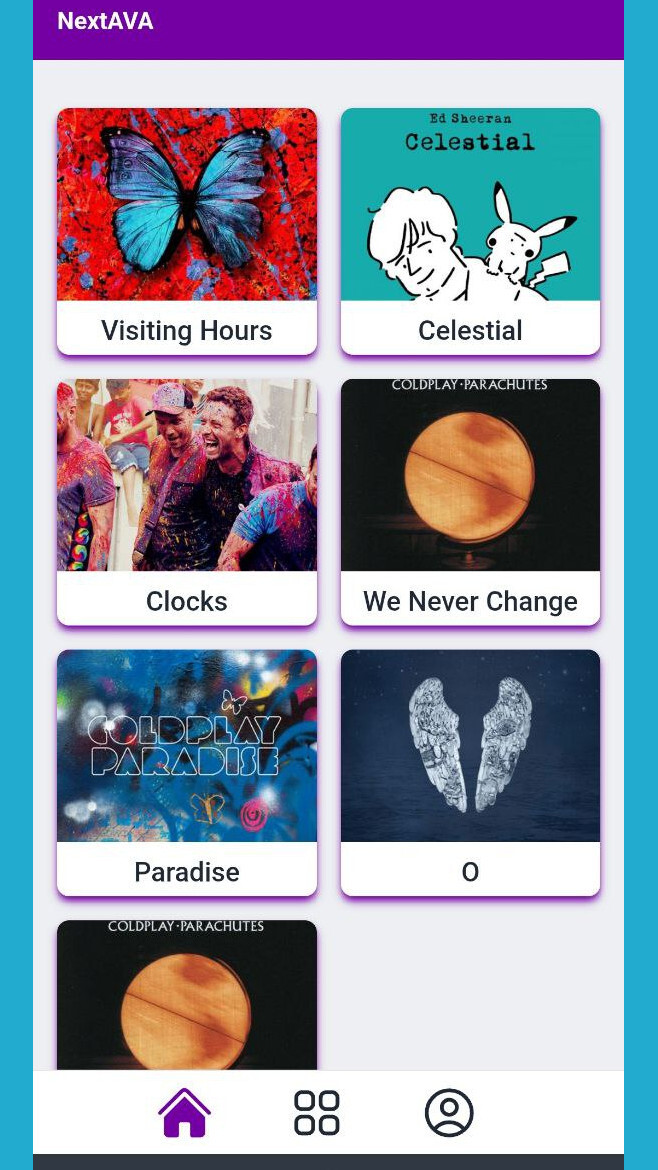Screen dimensions: 658x1170
Task: Open the Paradise song card
Action: tap(187, 773)
